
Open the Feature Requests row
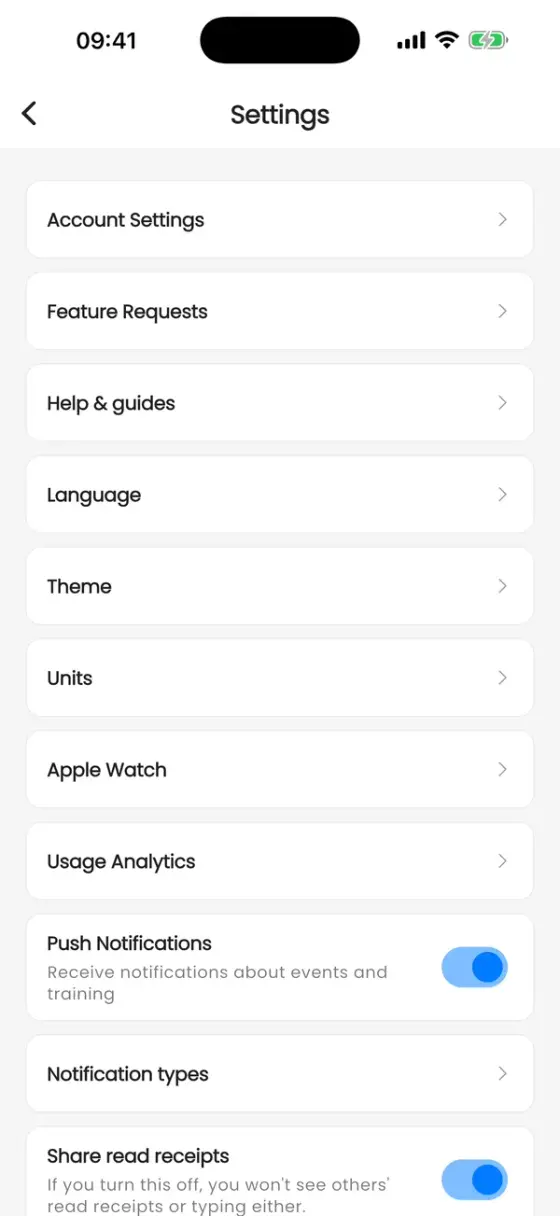coord(280,311)
